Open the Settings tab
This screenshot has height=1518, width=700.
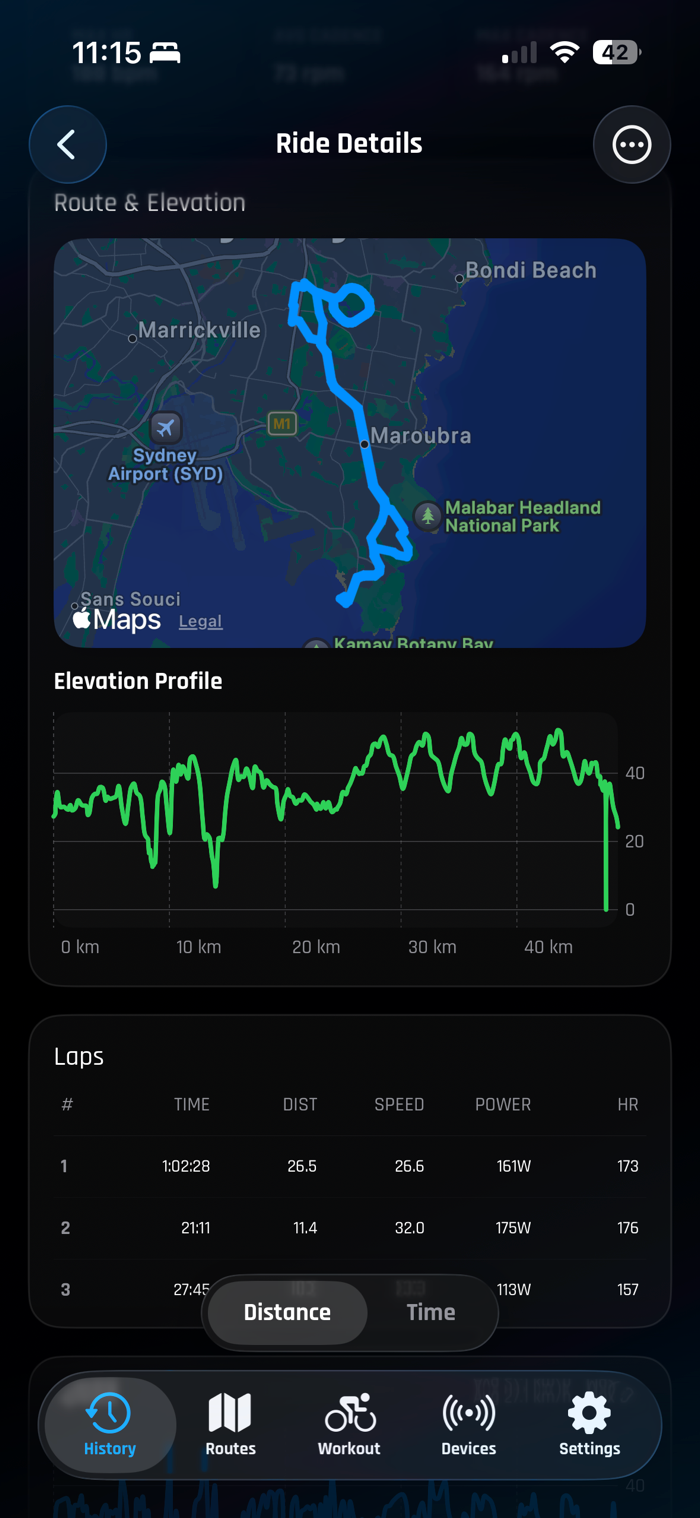click(x=589, y=1426)
